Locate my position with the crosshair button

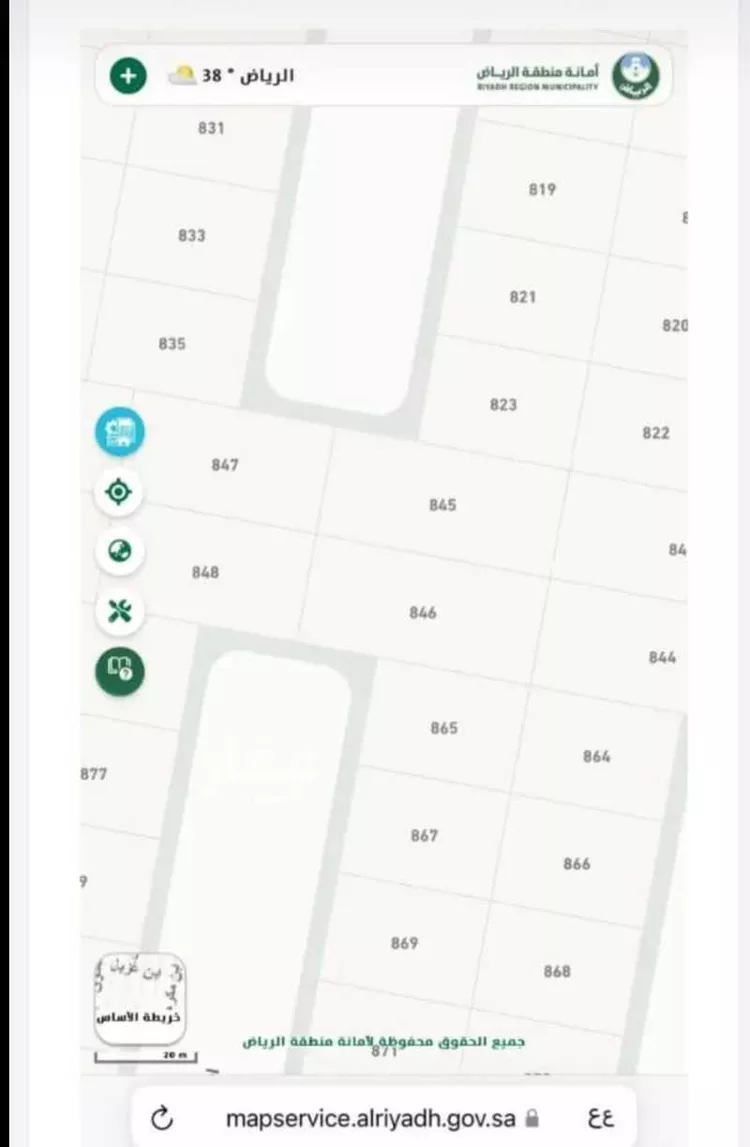tap(120, 492)
